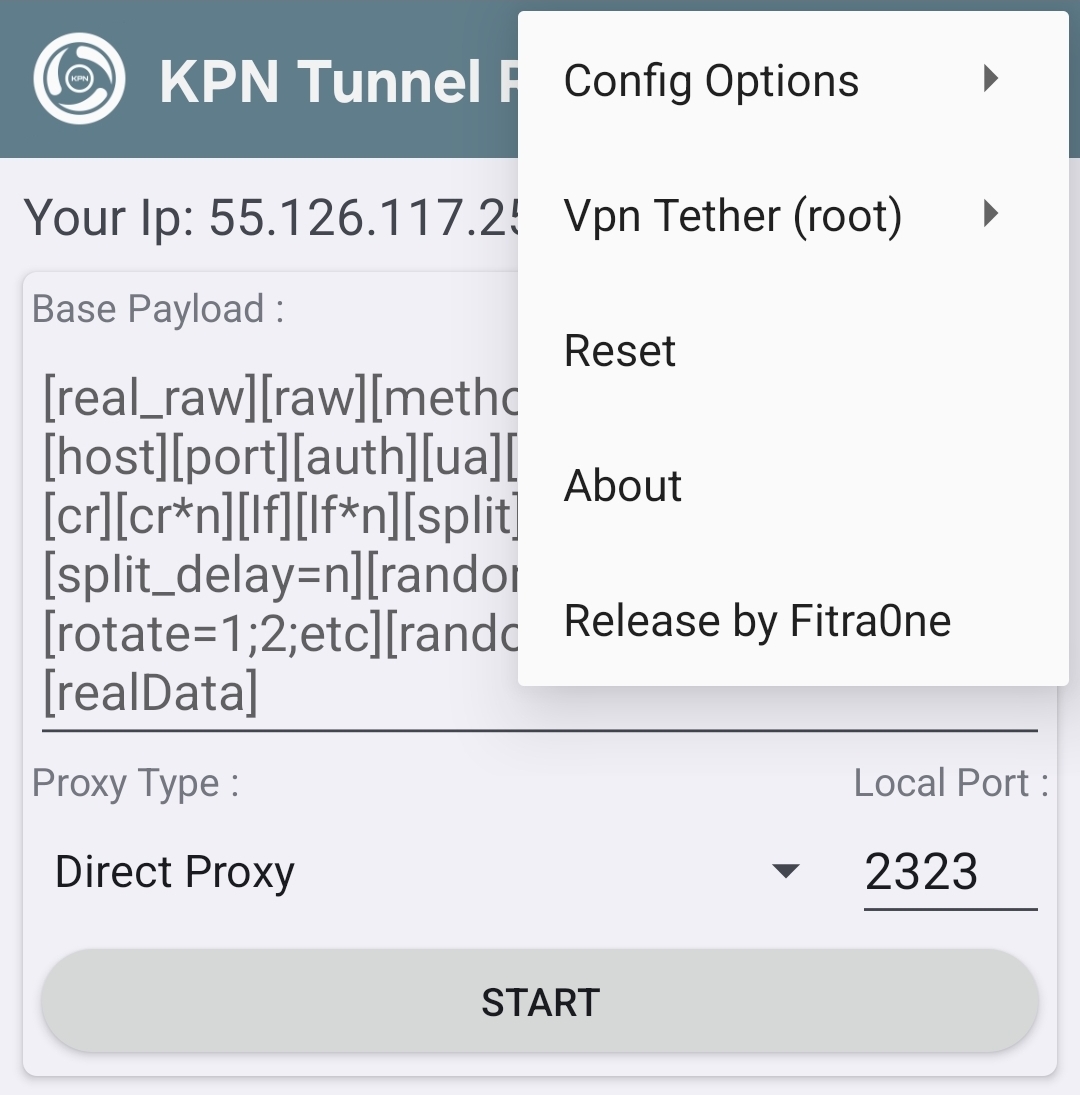
Task: Edit the Local Port field 2323
Action: tap(948, 872)
